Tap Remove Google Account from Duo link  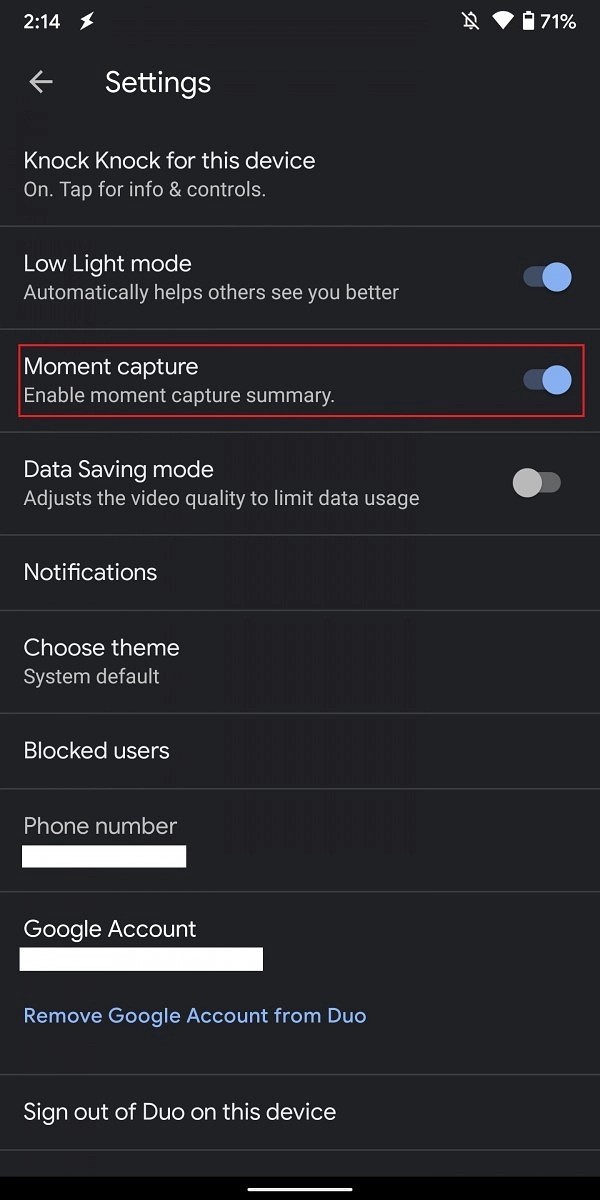tap(195, 1016)
